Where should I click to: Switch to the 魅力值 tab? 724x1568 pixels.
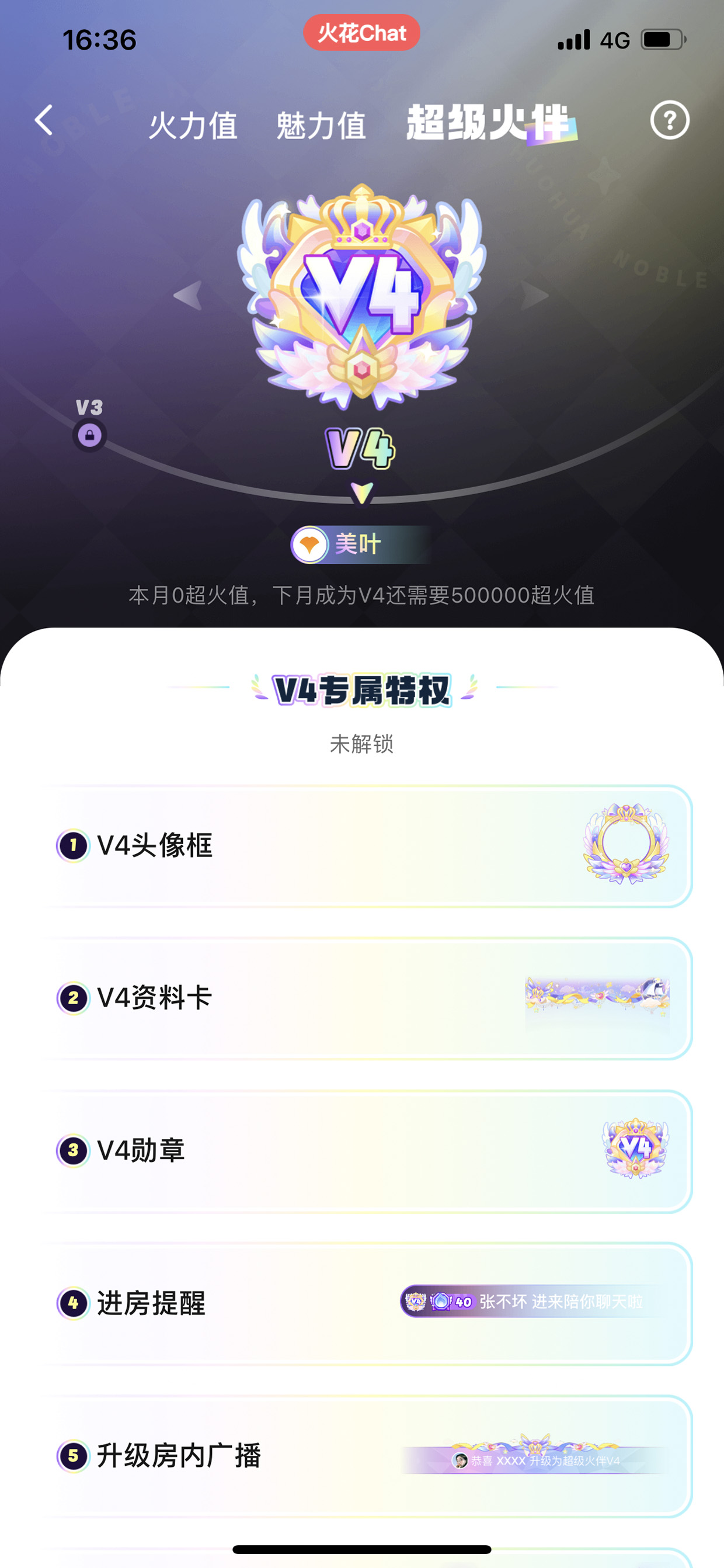(x=321, y=126)
